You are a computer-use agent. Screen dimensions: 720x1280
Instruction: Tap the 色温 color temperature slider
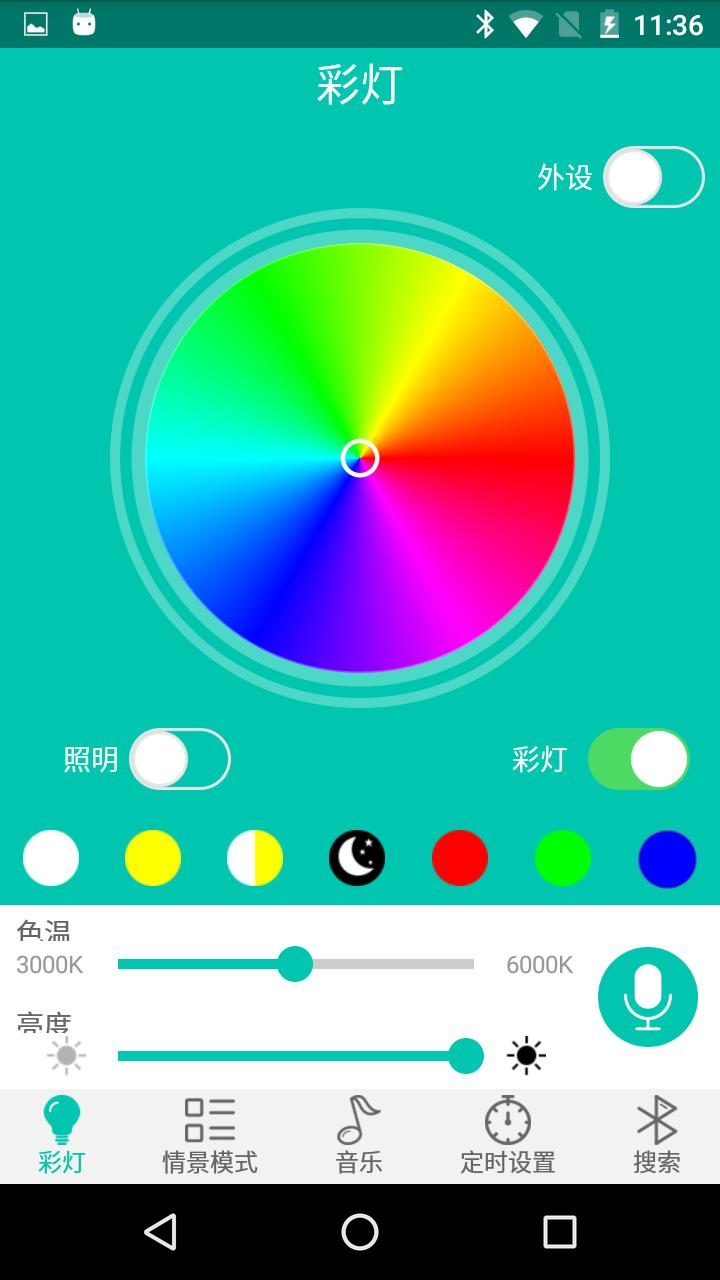pos(295,964)
